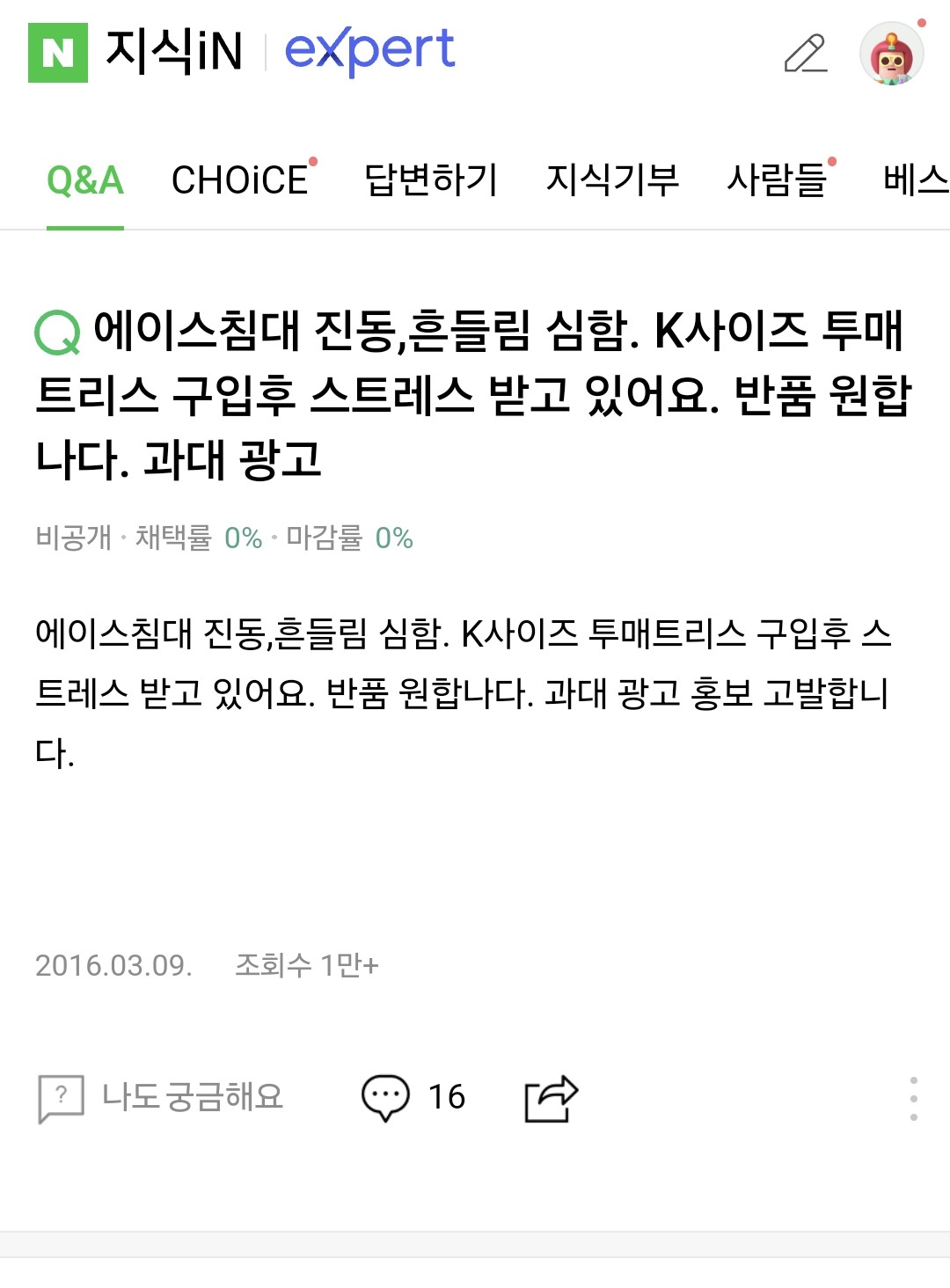Tap 나도 궁금해요 on this question
950x1288 pixels.
point(162,1097)
